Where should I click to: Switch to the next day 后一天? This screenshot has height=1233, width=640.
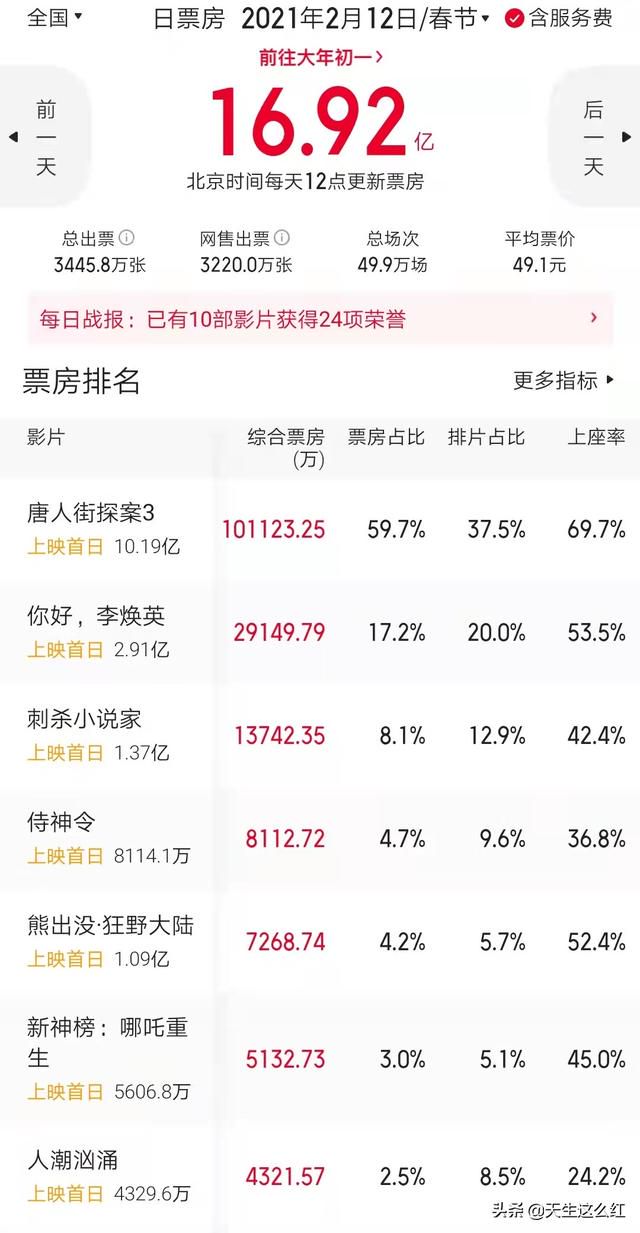pyautogui.click(x=594, y=138)
